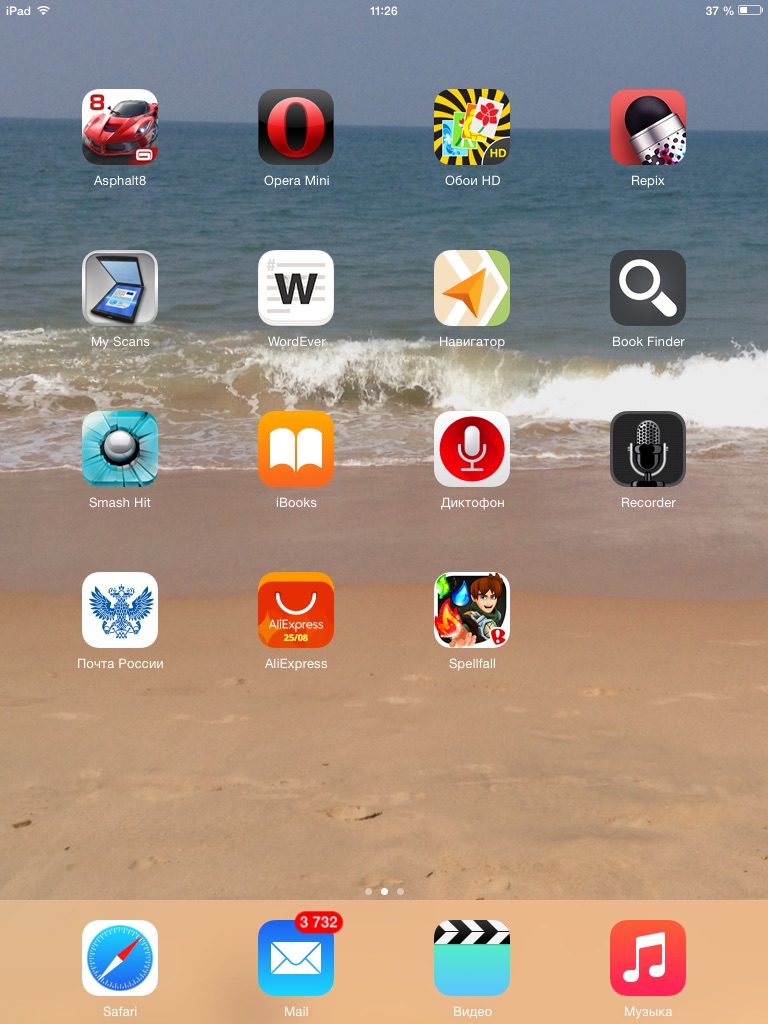Open Почта России app
This screenshot has height=1024, width=768.
click(120, 610)
